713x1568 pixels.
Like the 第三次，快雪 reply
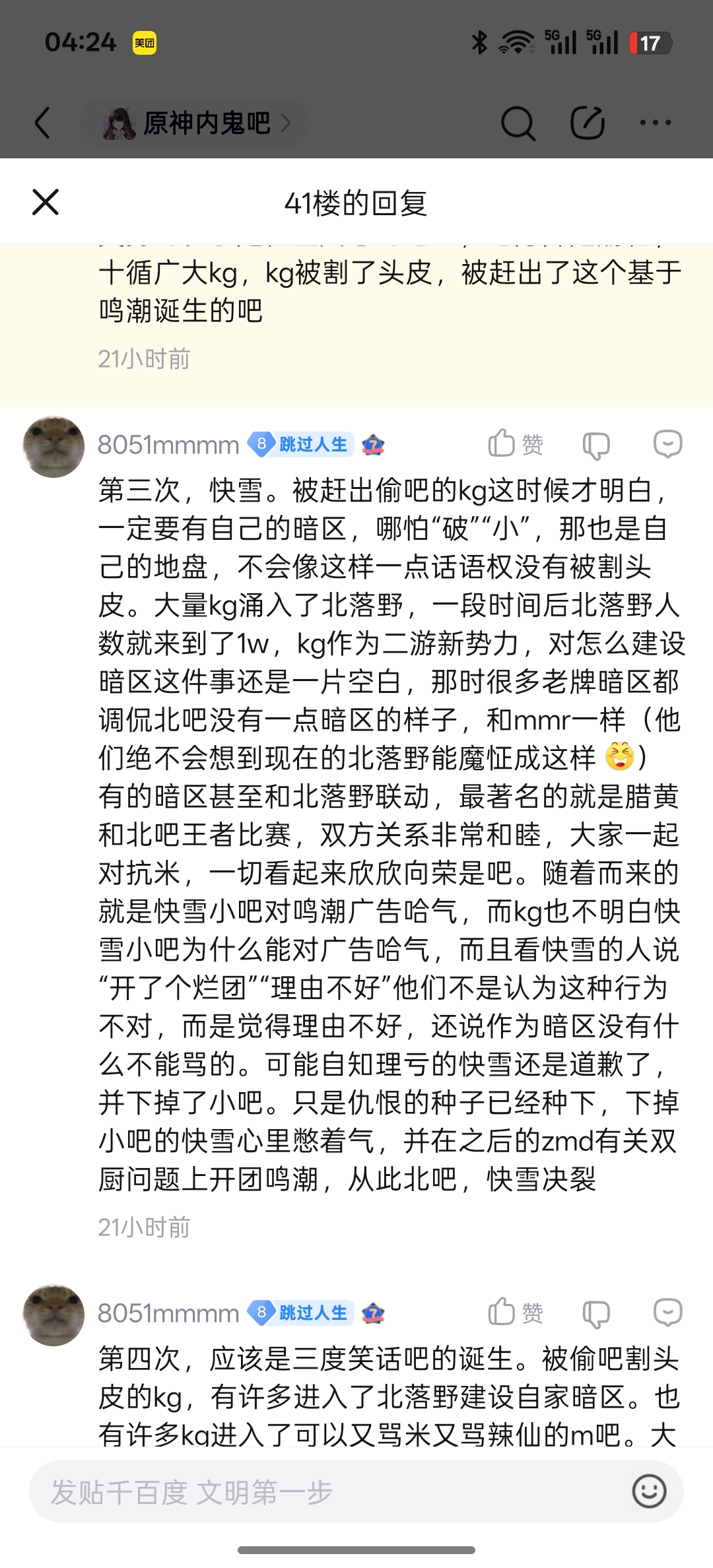[516, 444]
